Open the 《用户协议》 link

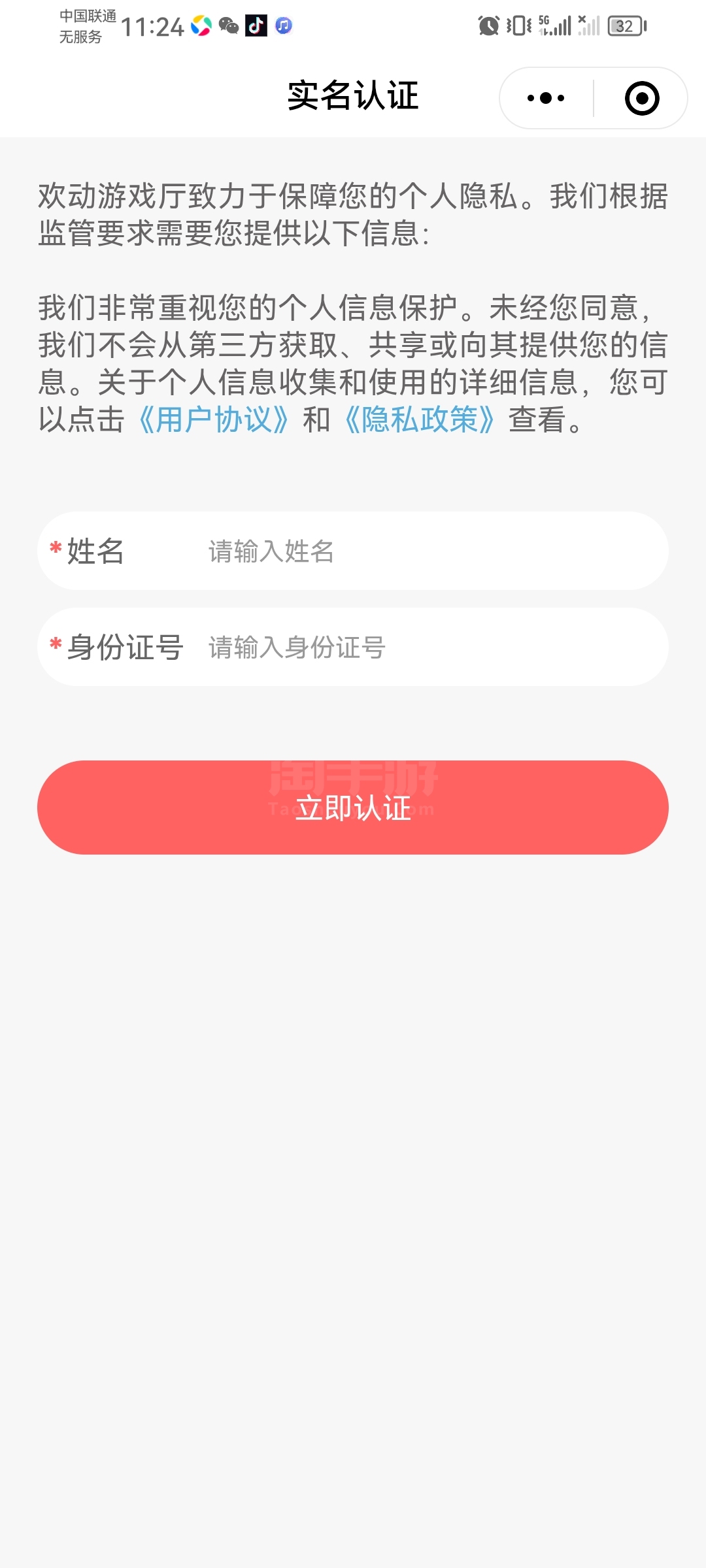[213, 419]
